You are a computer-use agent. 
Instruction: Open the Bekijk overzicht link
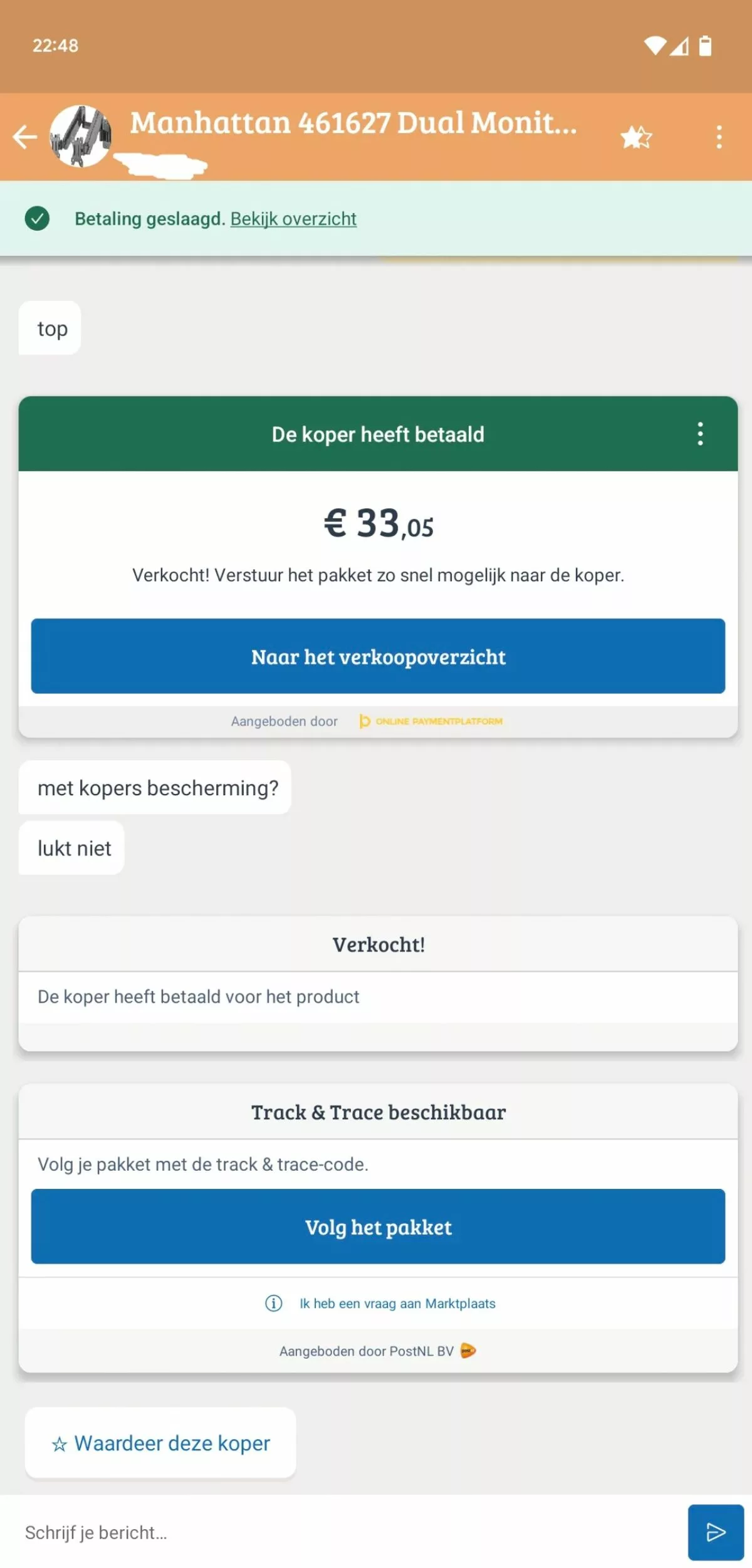tap(293, 219)
